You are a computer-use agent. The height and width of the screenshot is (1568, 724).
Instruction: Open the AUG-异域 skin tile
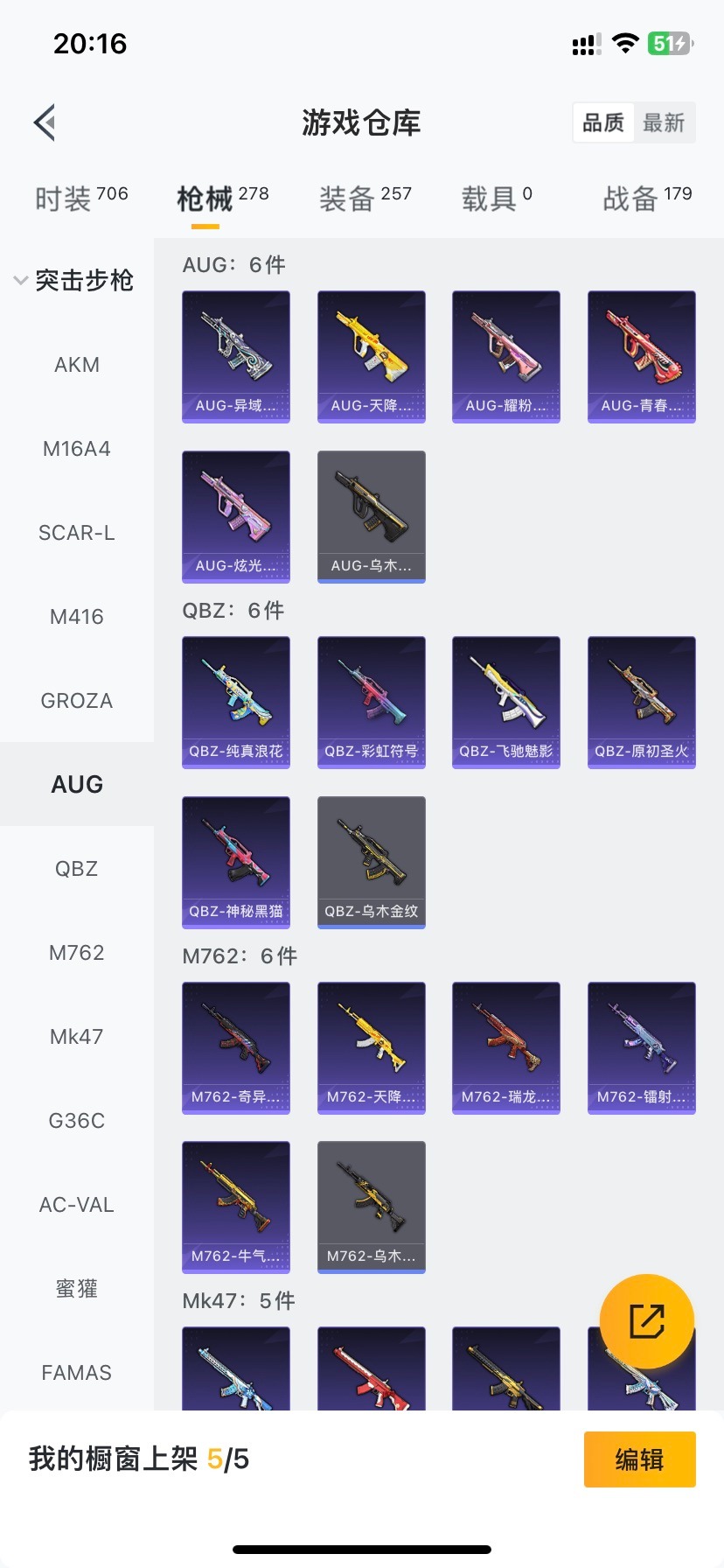(x=236, y=357)
